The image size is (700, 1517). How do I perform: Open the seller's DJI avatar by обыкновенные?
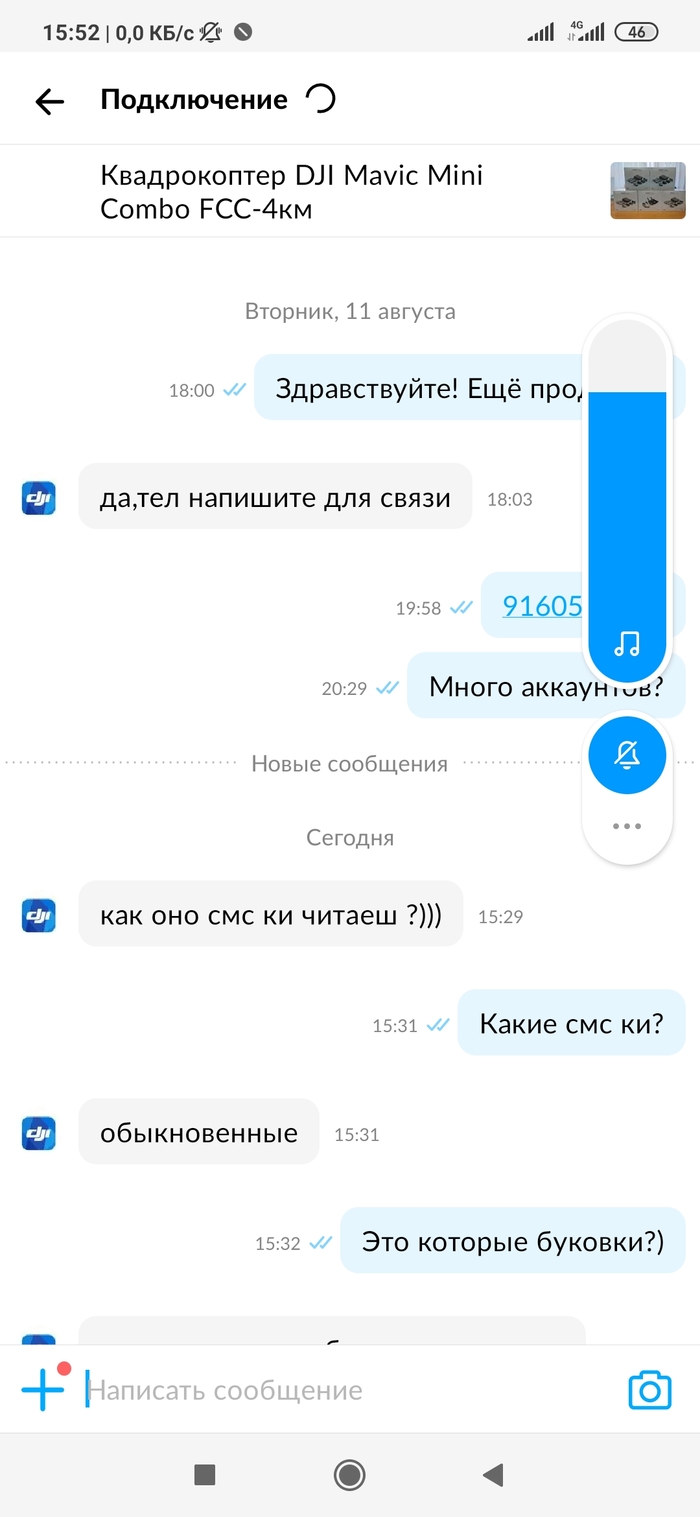(38, 1134)
